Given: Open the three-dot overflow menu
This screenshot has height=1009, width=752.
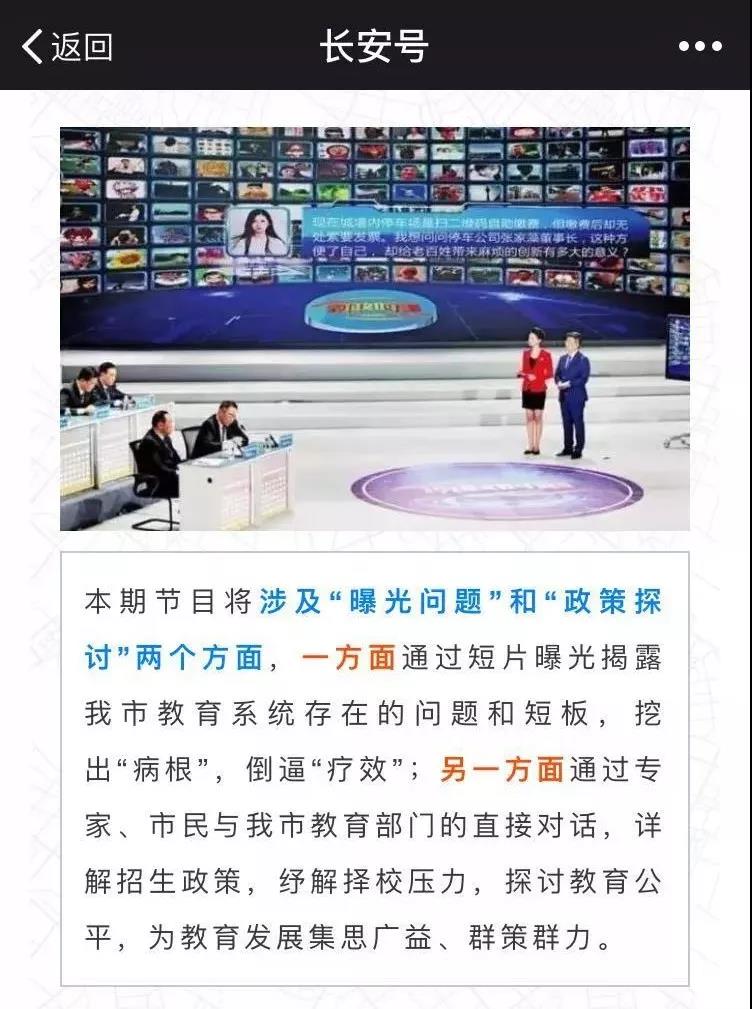Looking at the screenshot, I should coord(699,46).
